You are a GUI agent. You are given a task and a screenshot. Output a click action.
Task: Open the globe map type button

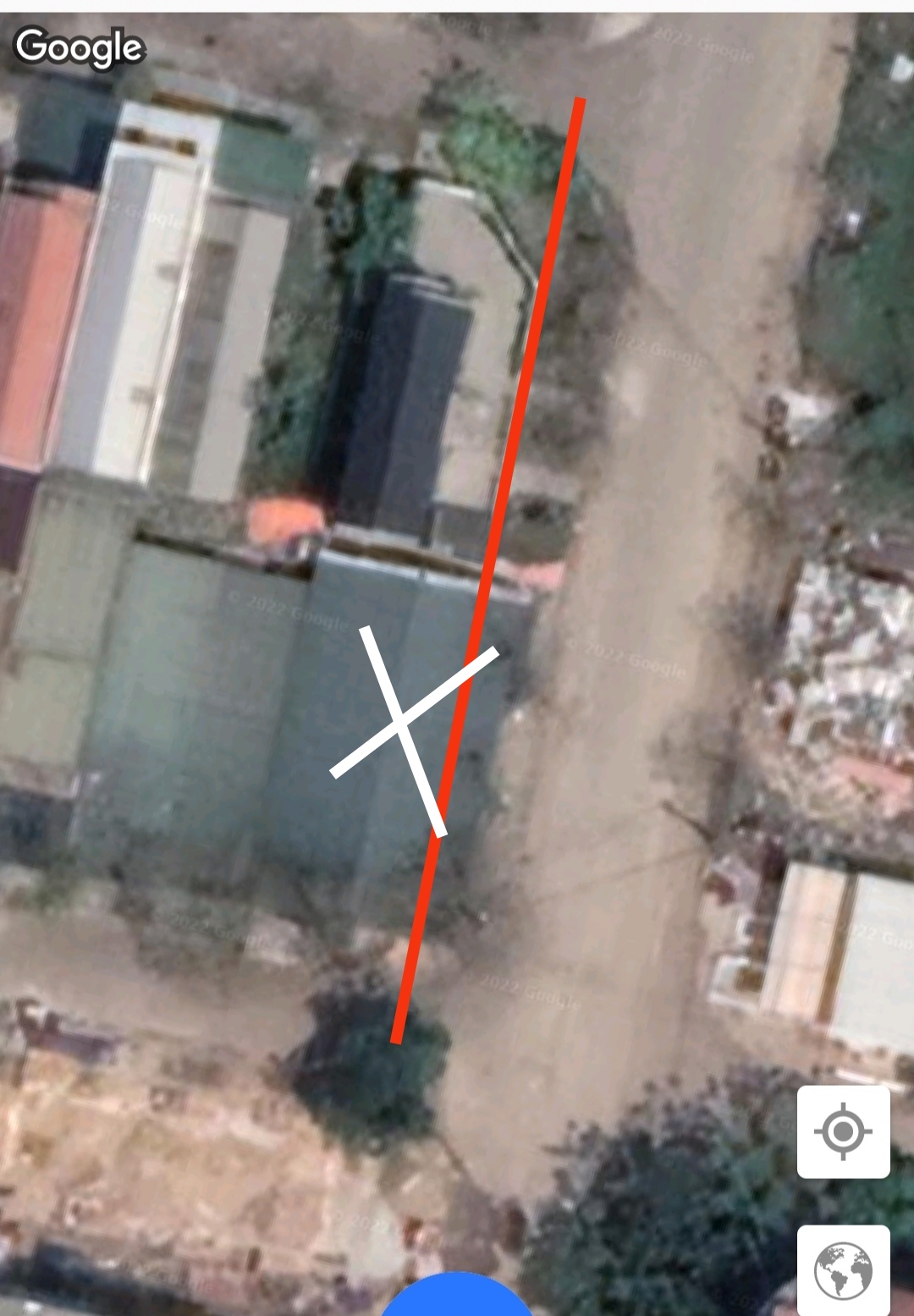point(843,1269)
